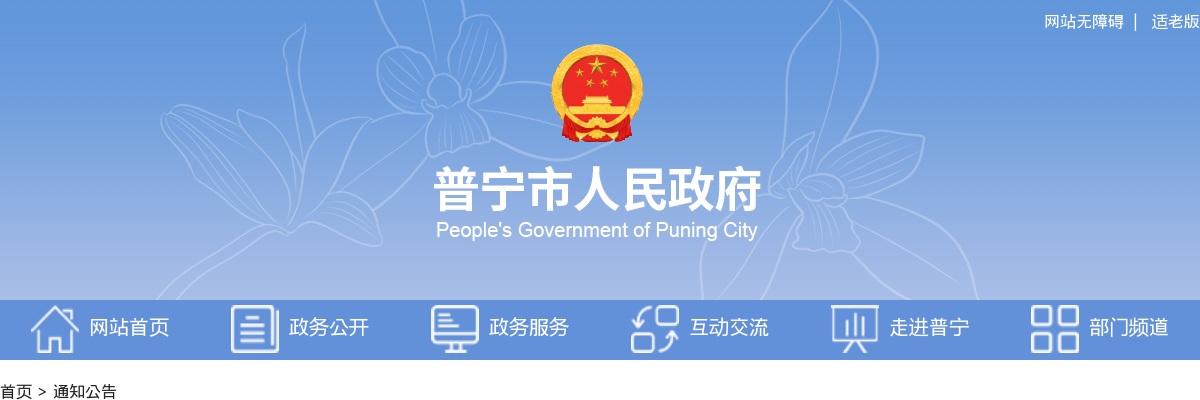
Task: Open the 通知公告 breadcrumb link
Action: pyautogui.click(x=85, y=392)
